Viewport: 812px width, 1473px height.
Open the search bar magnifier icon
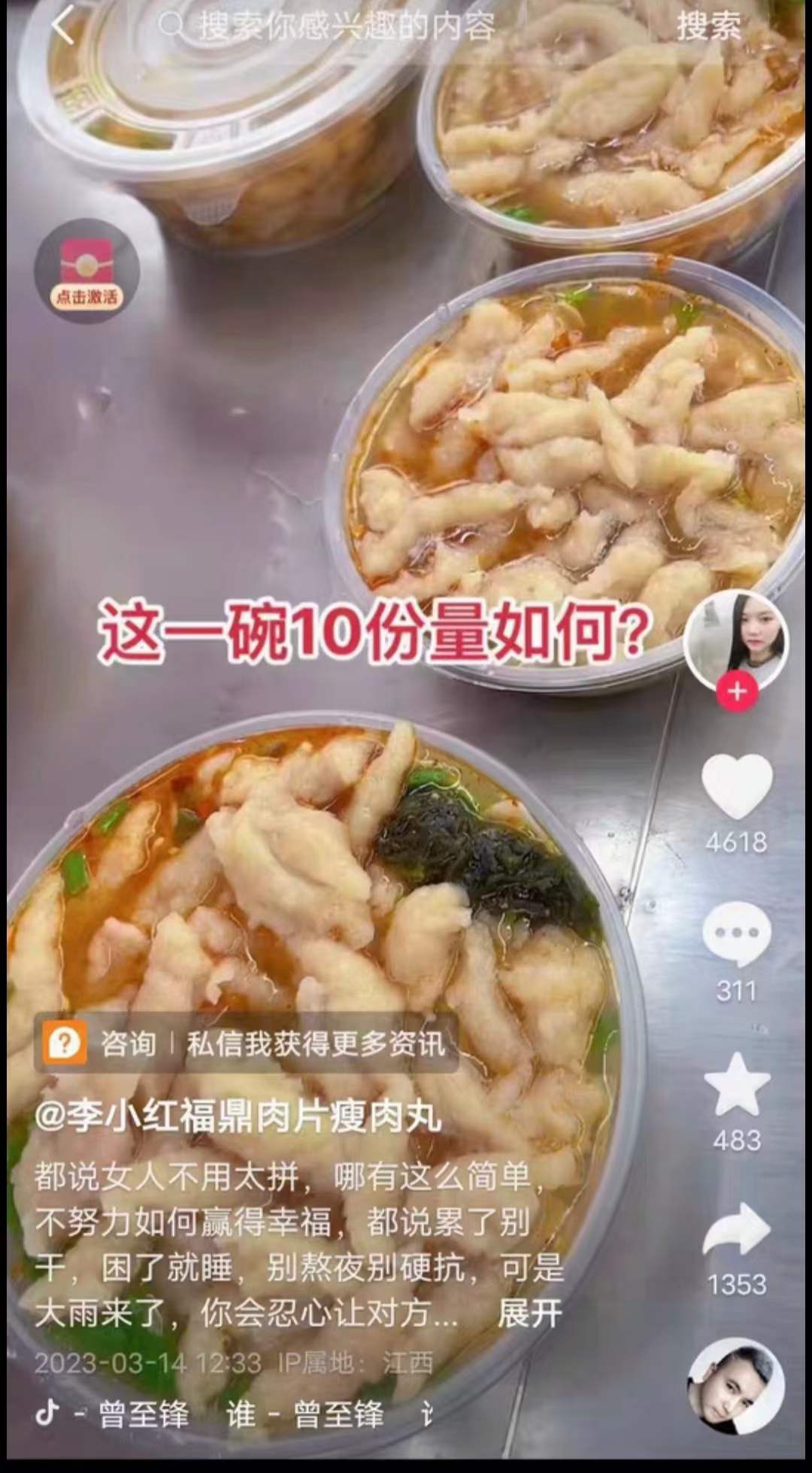click(171, 24)
